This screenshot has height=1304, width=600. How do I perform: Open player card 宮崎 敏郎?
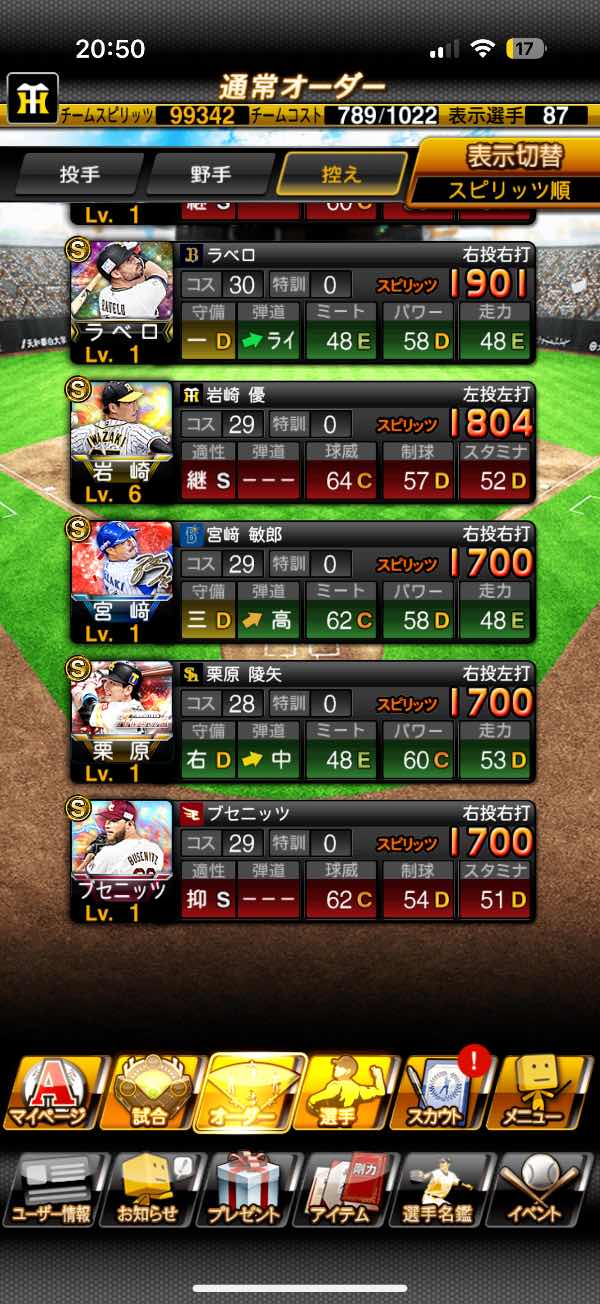click(x=302, y=579)
